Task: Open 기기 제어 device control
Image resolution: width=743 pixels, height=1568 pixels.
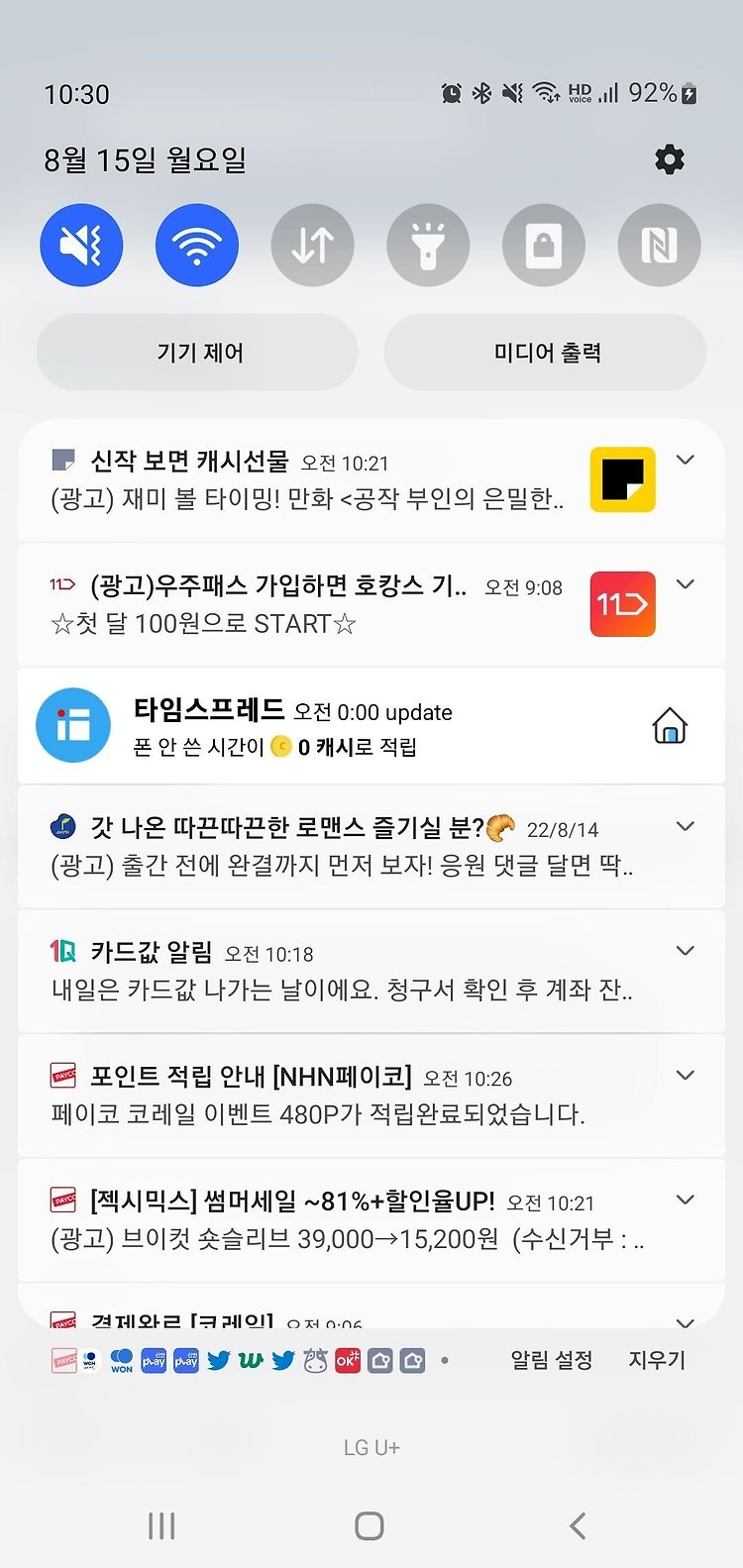Action: [198, 353]
